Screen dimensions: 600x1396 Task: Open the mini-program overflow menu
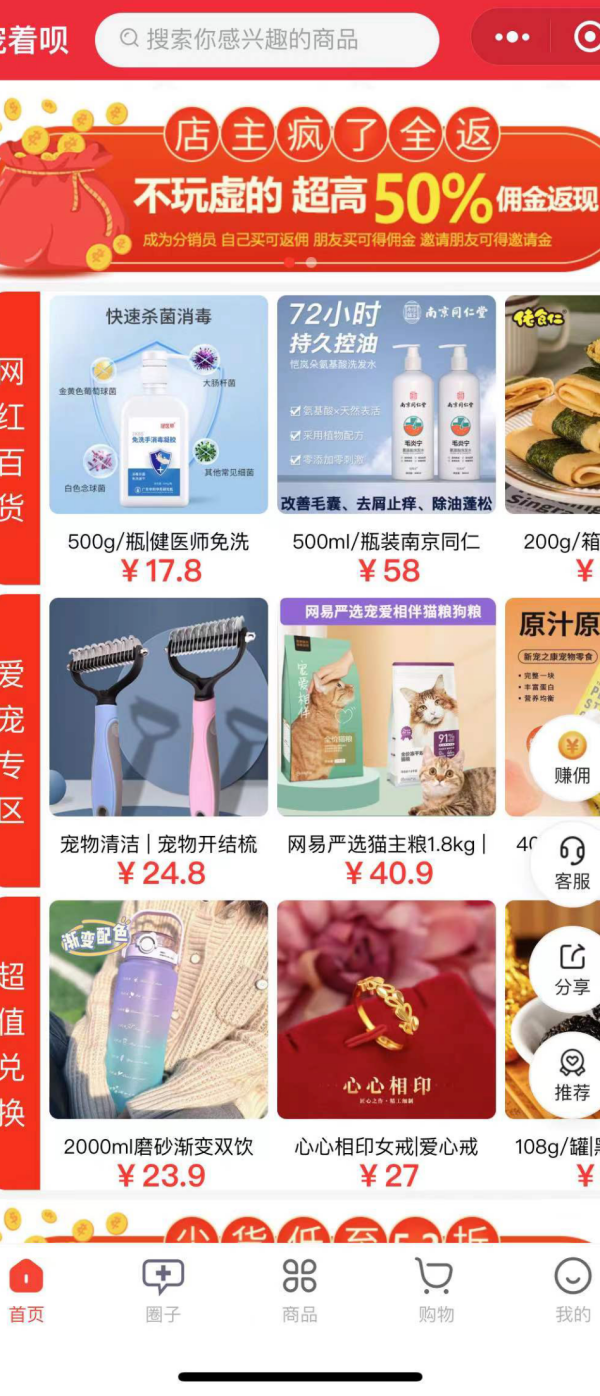[512, 38]
